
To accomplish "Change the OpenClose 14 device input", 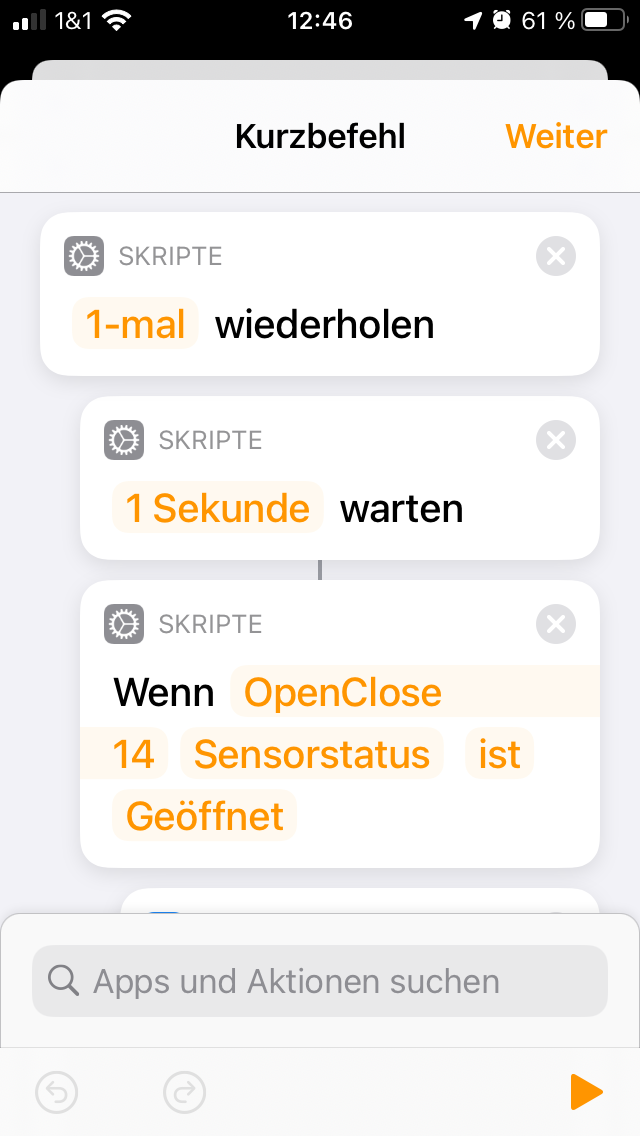I will tap(342, 693).
